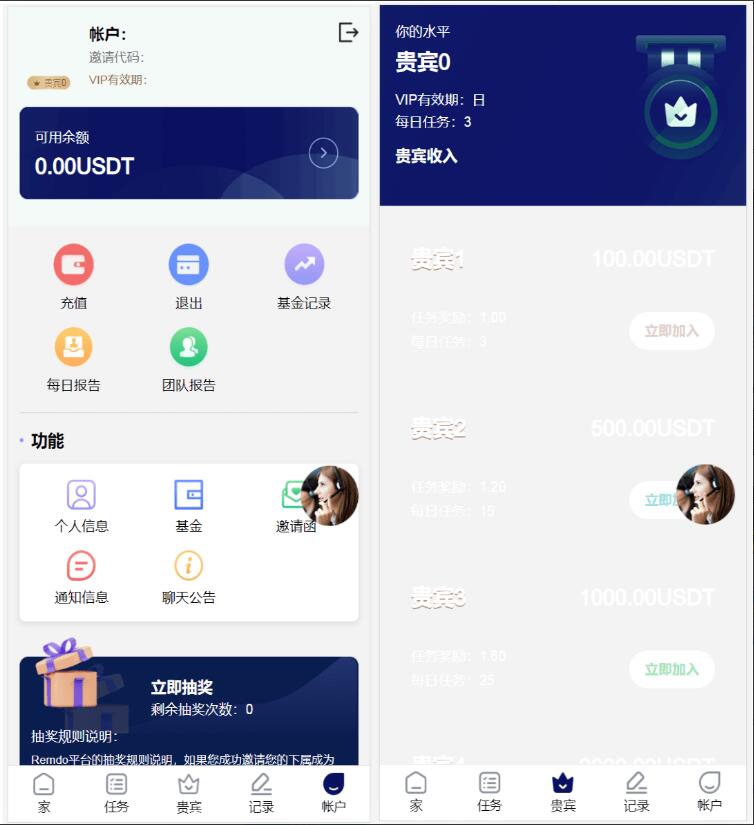The height and width of the screenshot is (825, 754).
Task: Switch to 家 tab on the account screen
Action: pos(44,793)
